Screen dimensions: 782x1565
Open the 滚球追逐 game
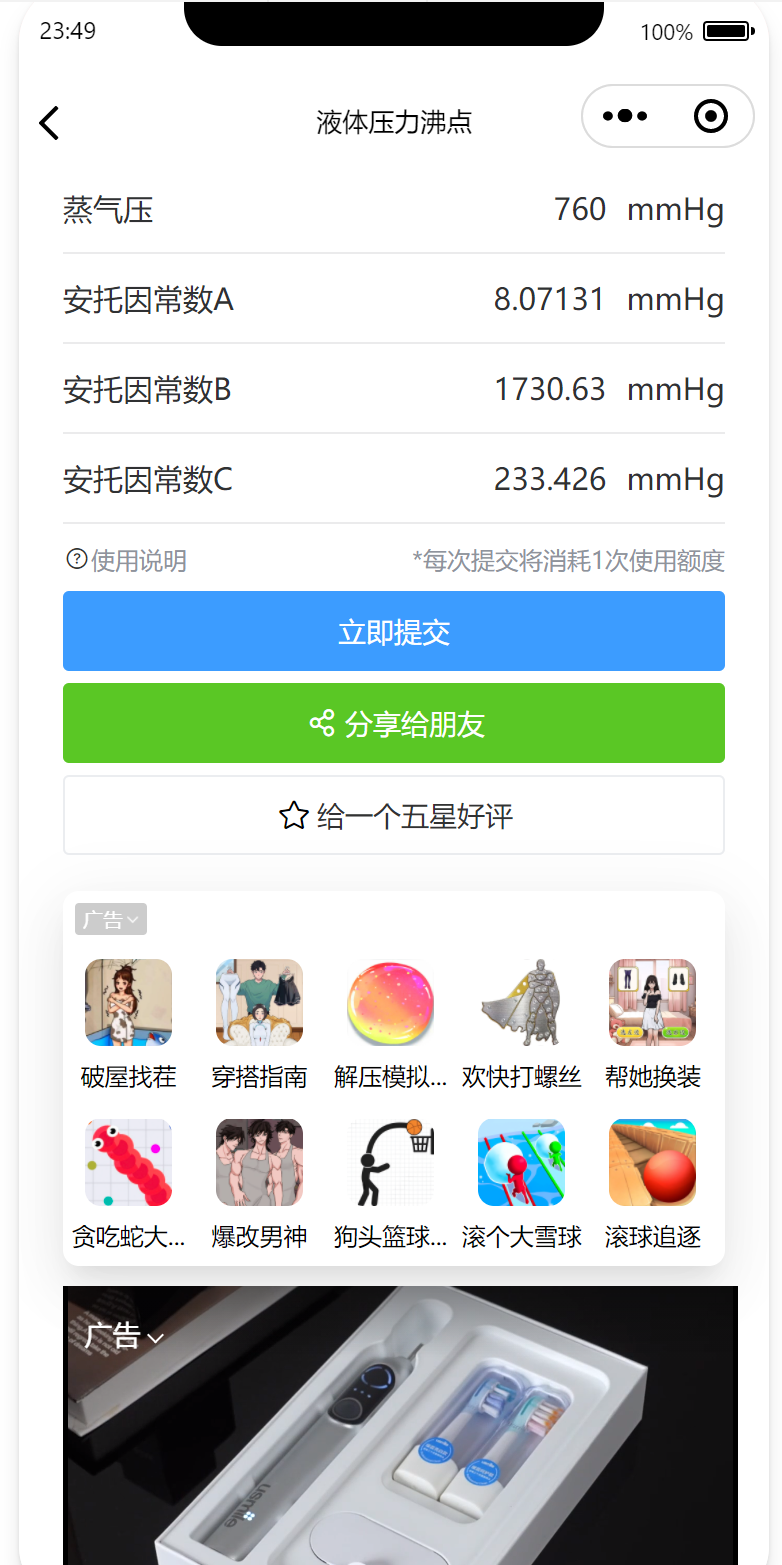coord(652,1163)
